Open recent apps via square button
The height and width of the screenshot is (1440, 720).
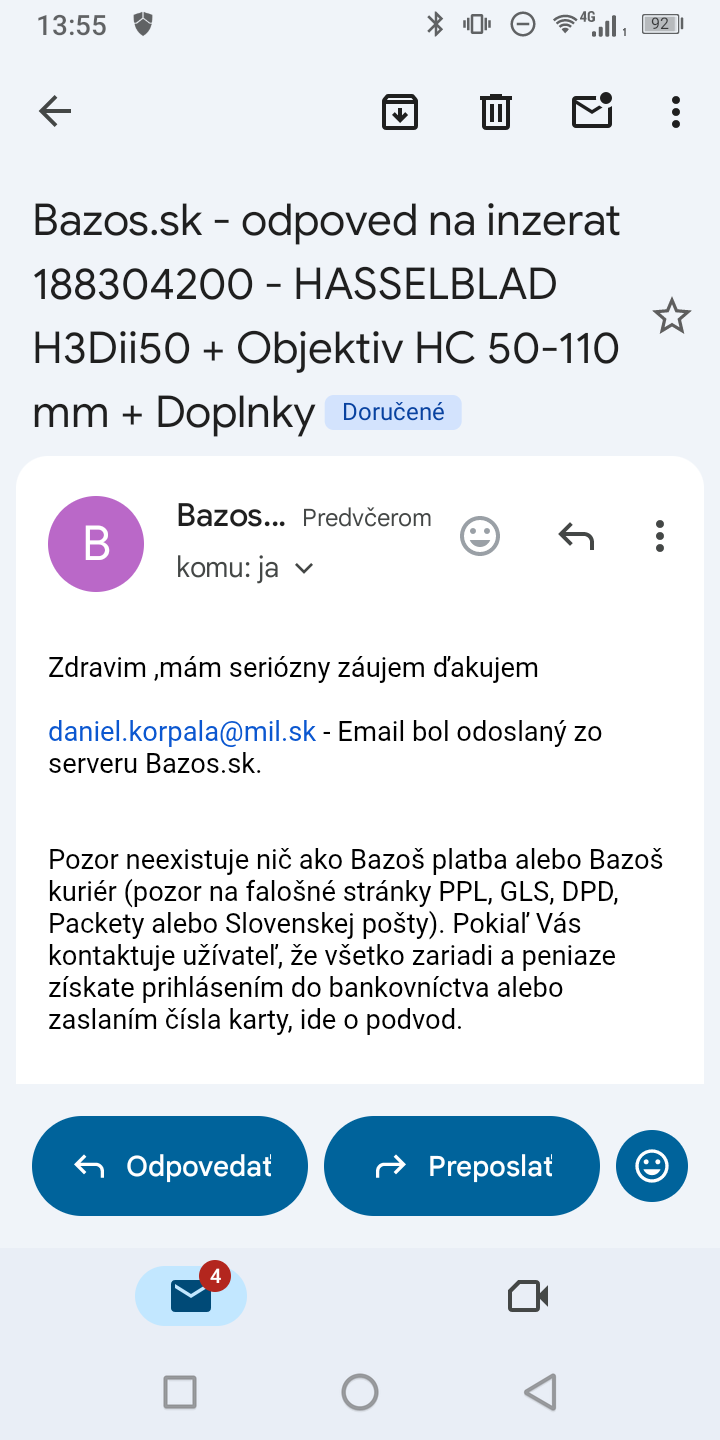coord(180,1391)
